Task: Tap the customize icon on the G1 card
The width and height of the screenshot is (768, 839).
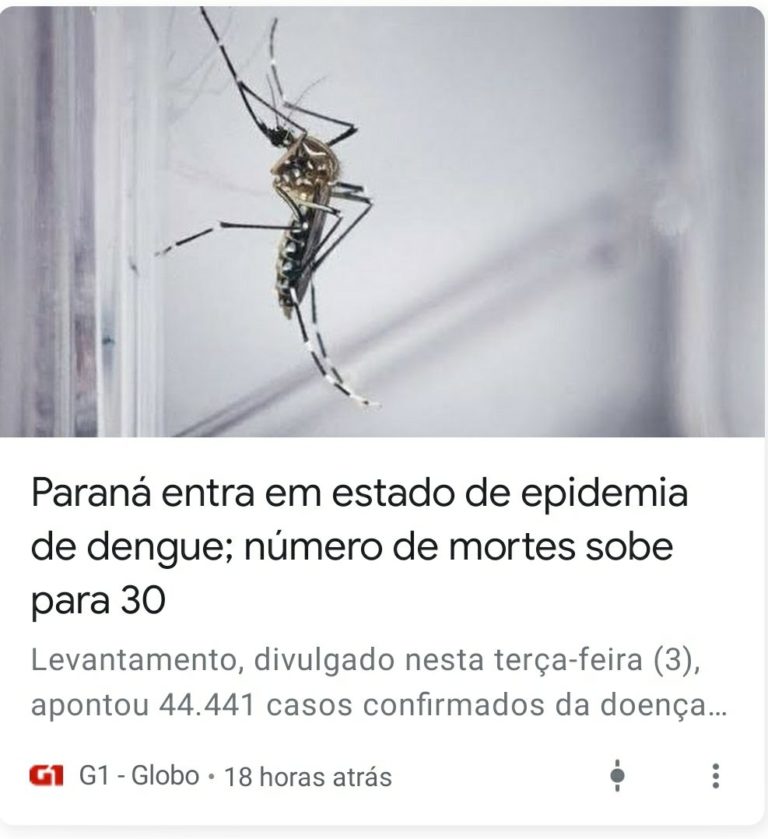Action: pyautogui.click(x=618, y=775)
